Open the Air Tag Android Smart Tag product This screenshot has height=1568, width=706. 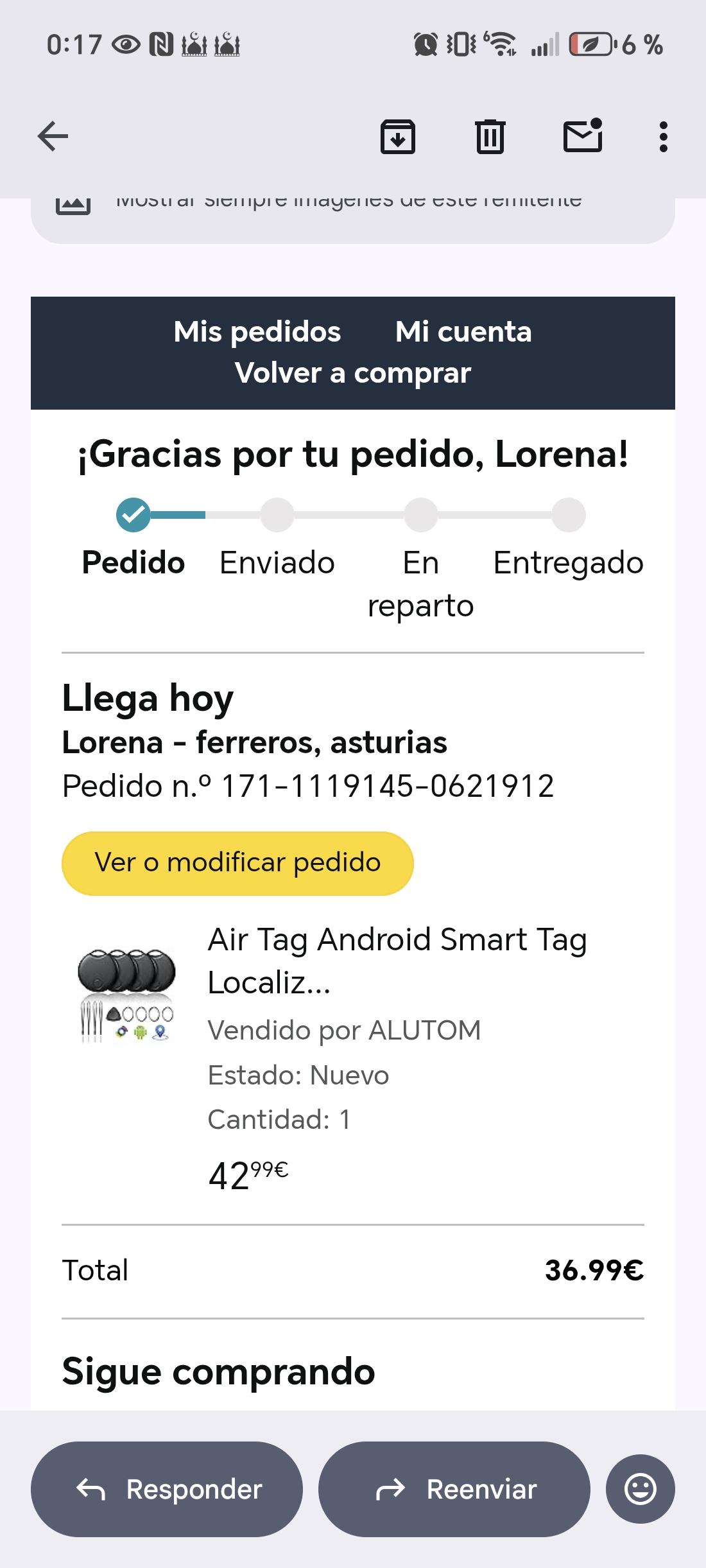click(397, 960)
